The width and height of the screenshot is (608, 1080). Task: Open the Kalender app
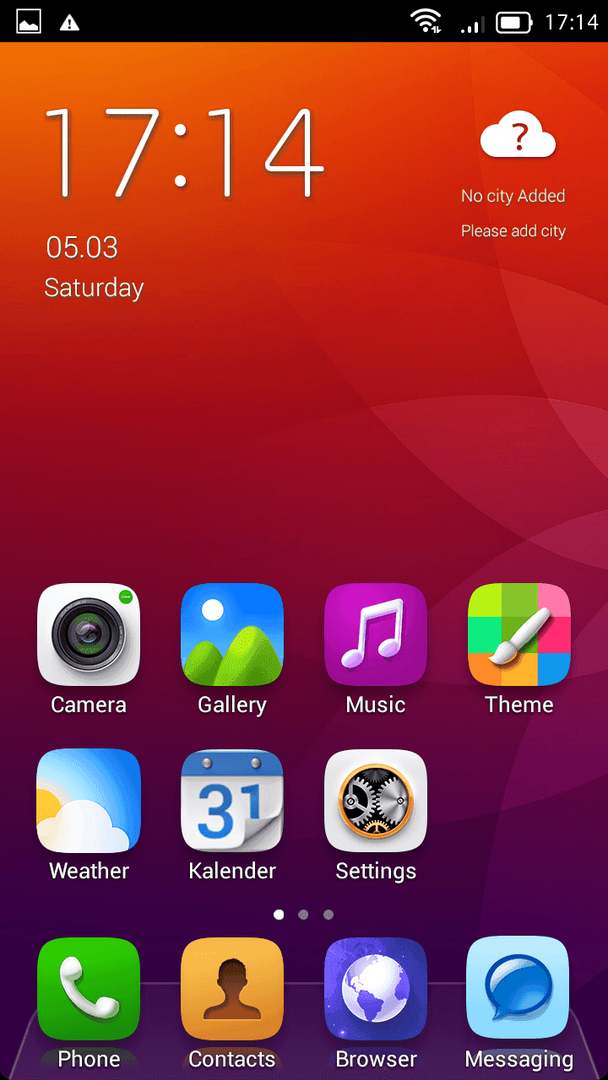[x=232, y=801]
